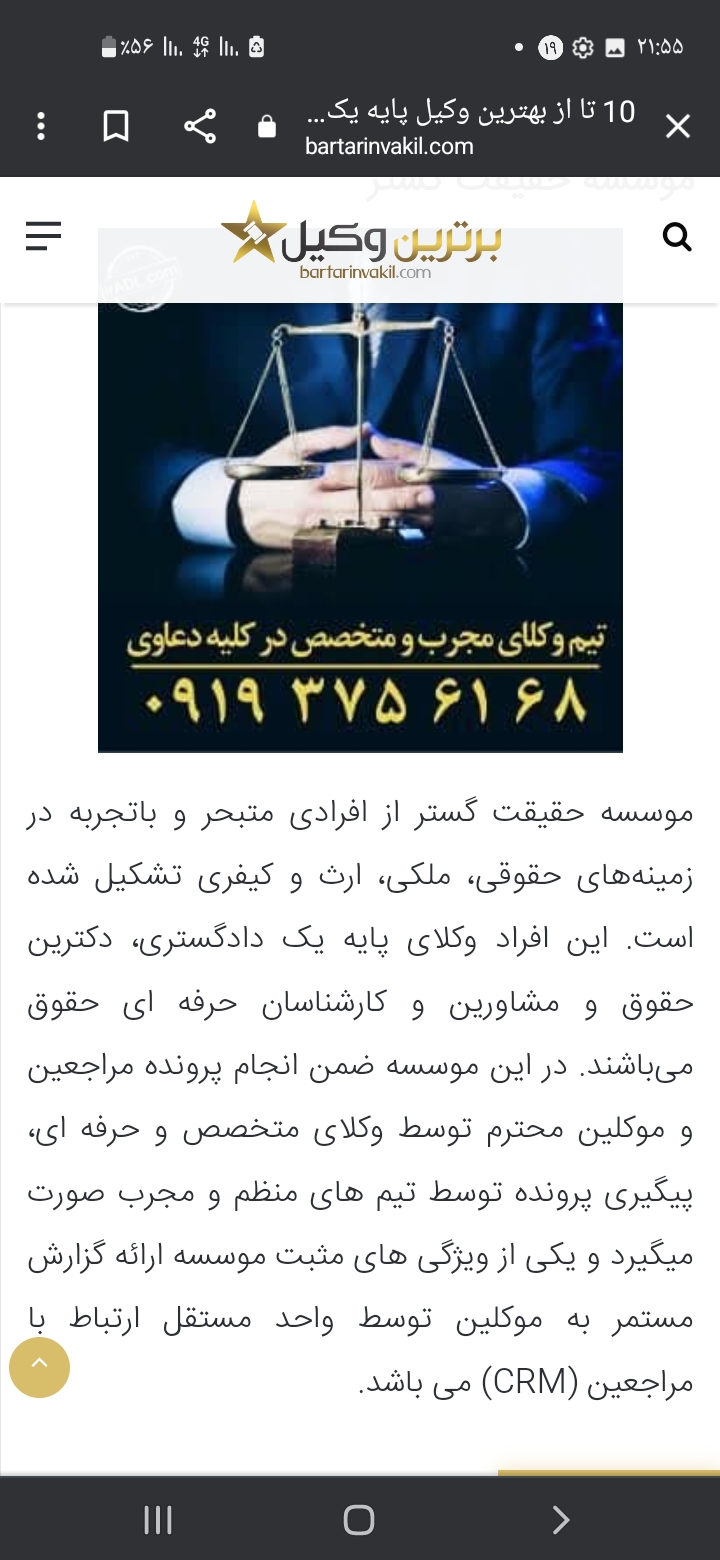Open the site search
This screenshot has width=720, height=1560.
(x=677, y=237)
